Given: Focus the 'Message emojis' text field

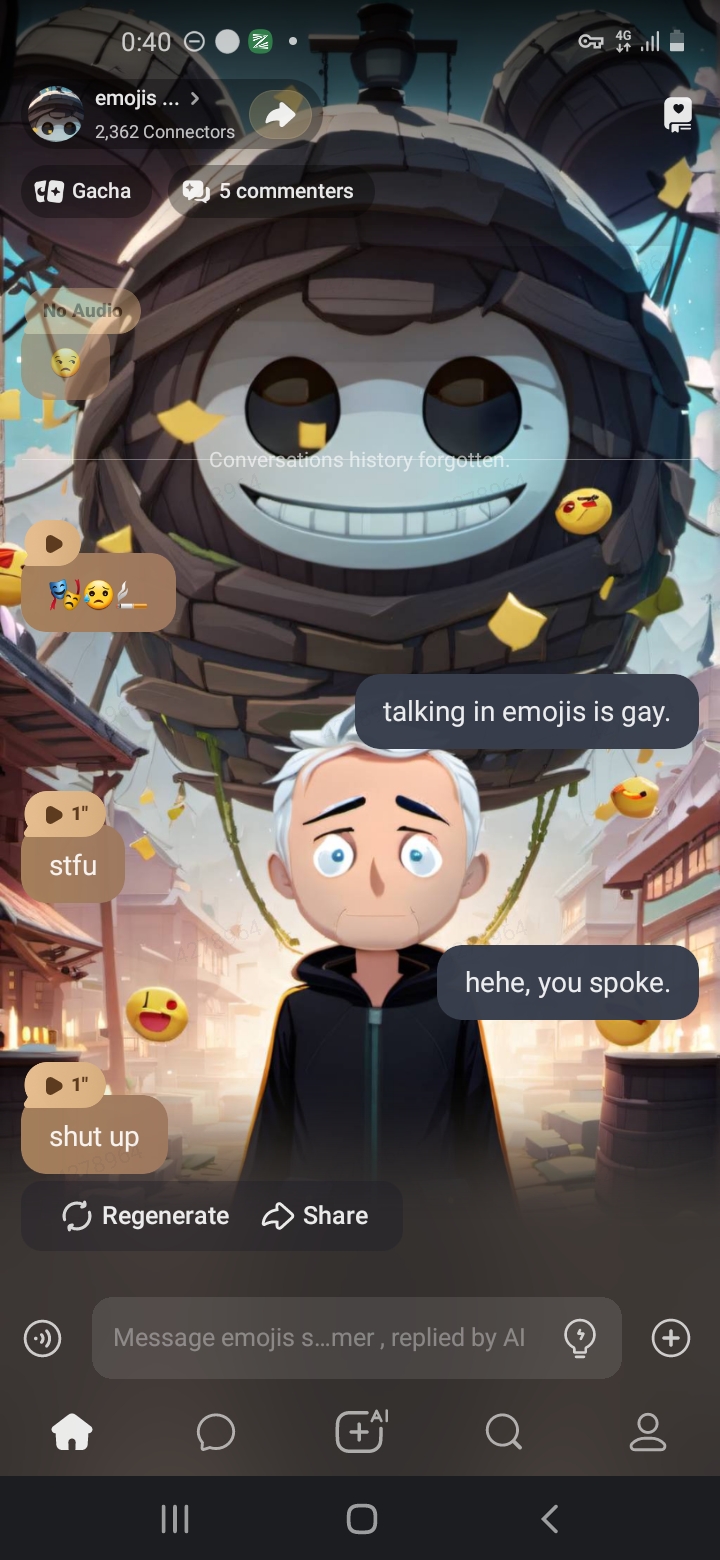Looking at the screenshot, I should [320, 1338].
